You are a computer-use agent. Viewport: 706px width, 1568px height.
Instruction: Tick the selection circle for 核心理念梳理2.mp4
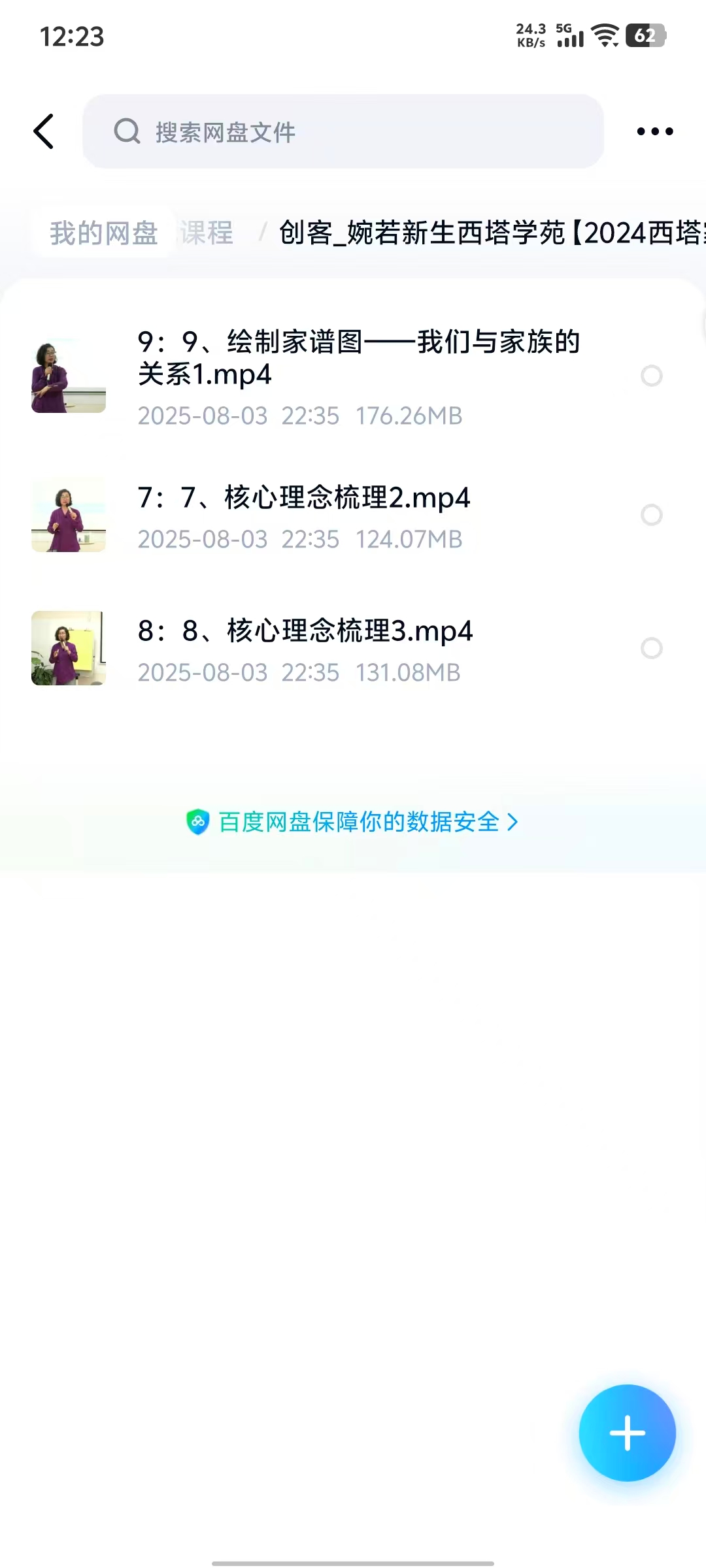(651, 515)
